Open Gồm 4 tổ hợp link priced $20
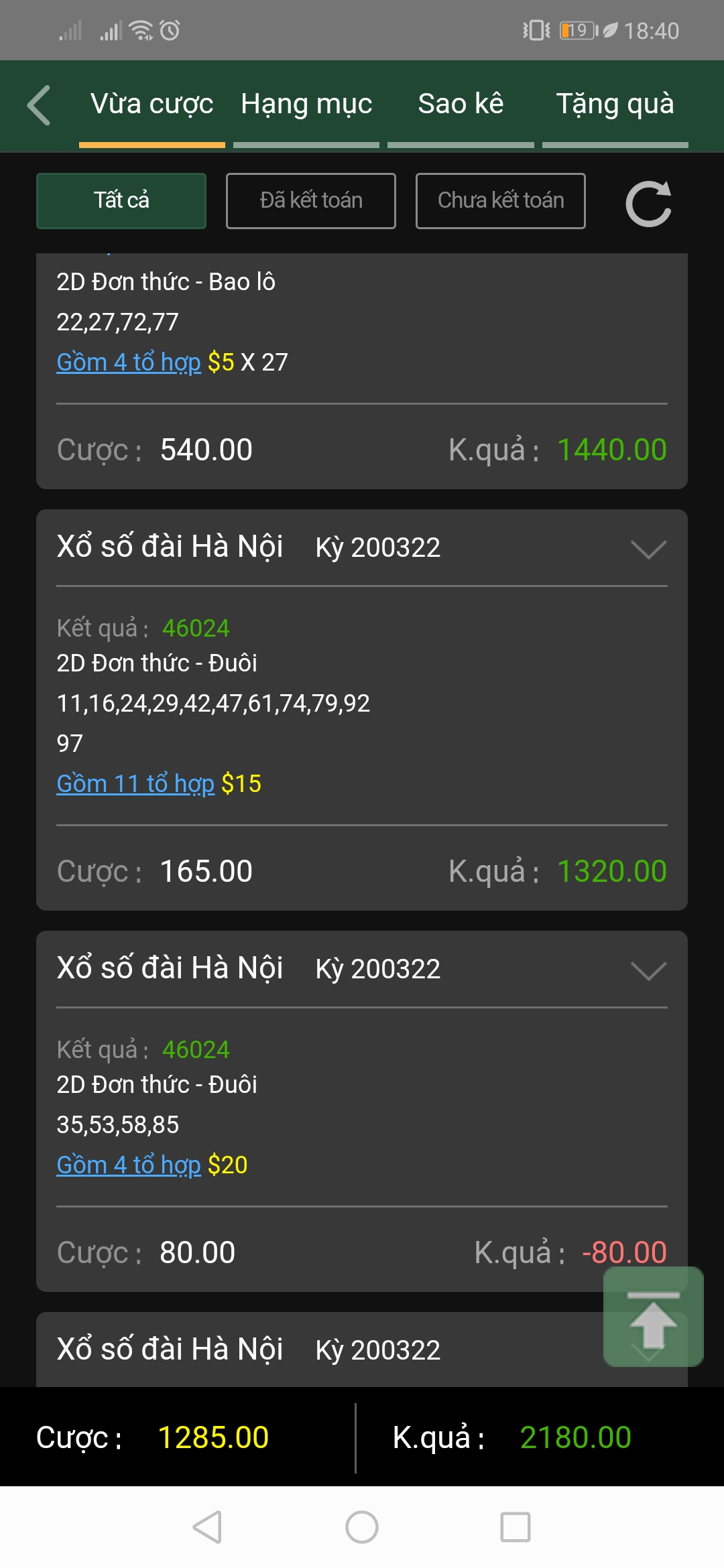Viewport: 724px width, 1568px height. coord(129,1165)
